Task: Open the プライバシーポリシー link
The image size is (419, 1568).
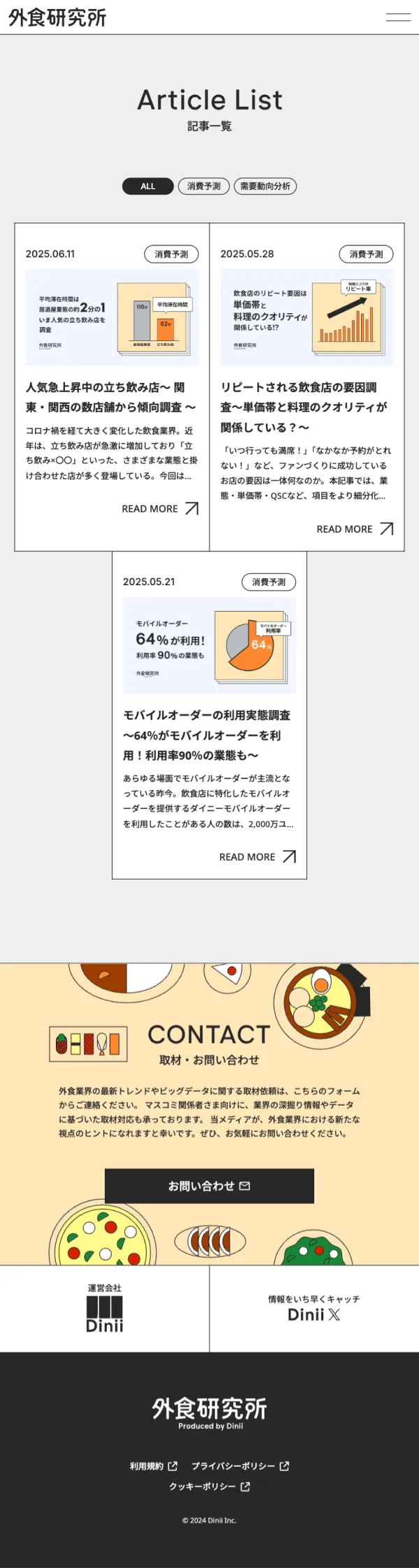Action: point(240,1466)
